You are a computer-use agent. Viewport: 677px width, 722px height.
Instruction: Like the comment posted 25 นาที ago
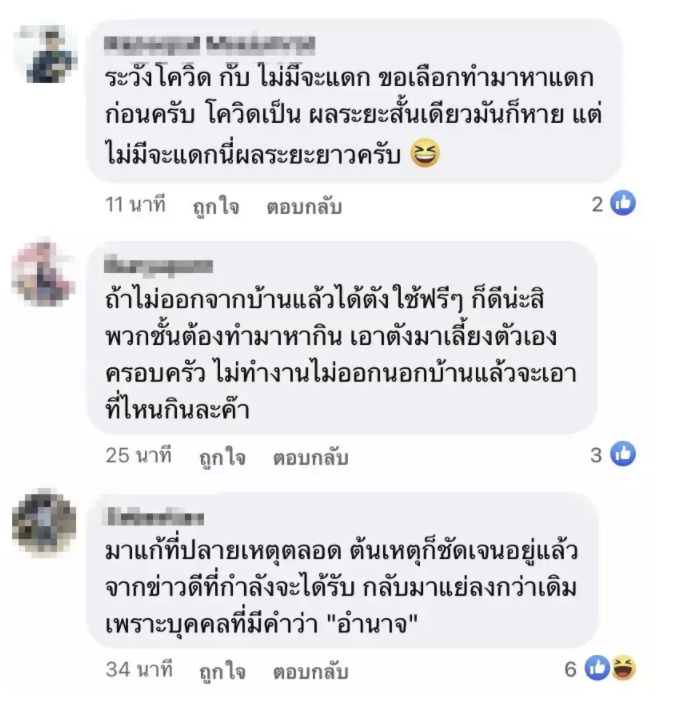coord(223,457)
